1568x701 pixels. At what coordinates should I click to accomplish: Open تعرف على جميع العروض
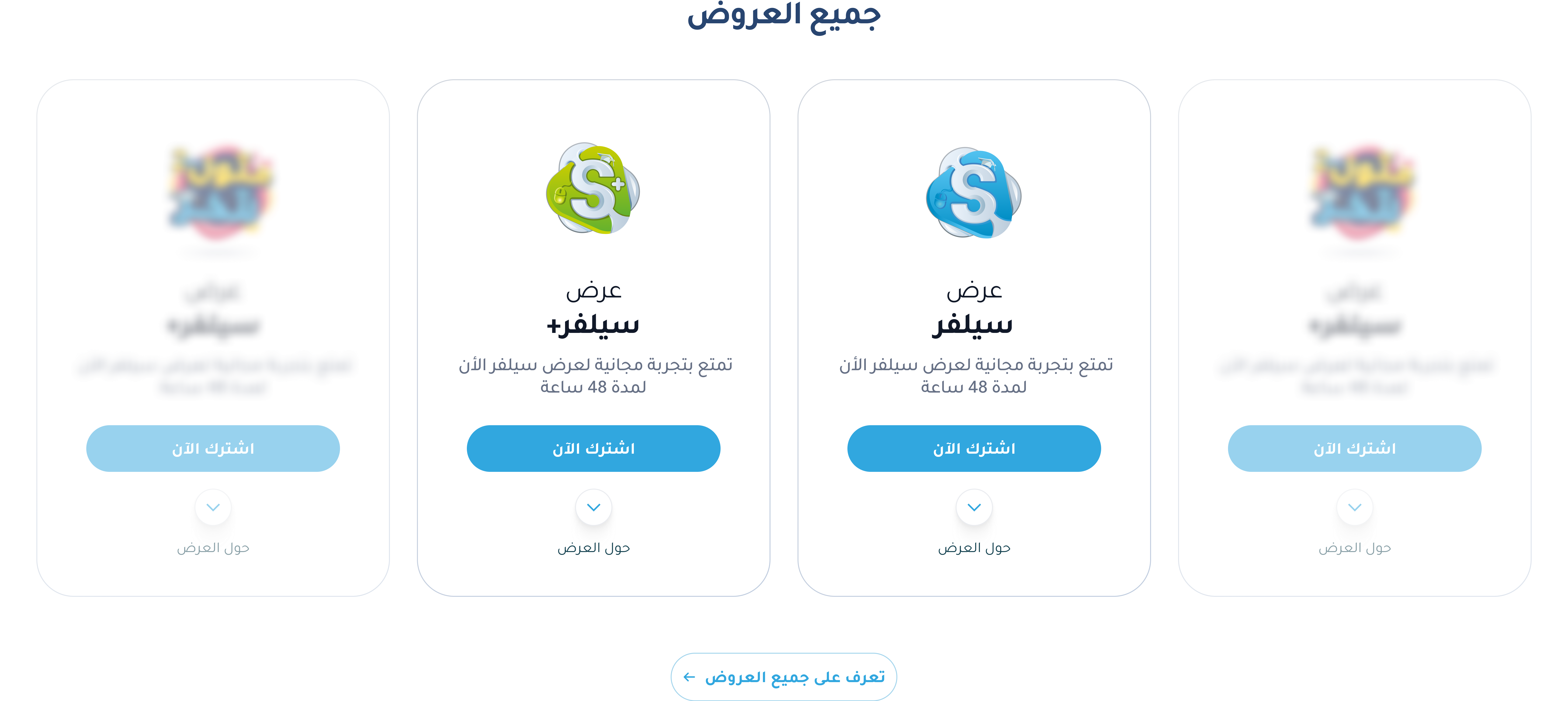[x=784, y=677]
